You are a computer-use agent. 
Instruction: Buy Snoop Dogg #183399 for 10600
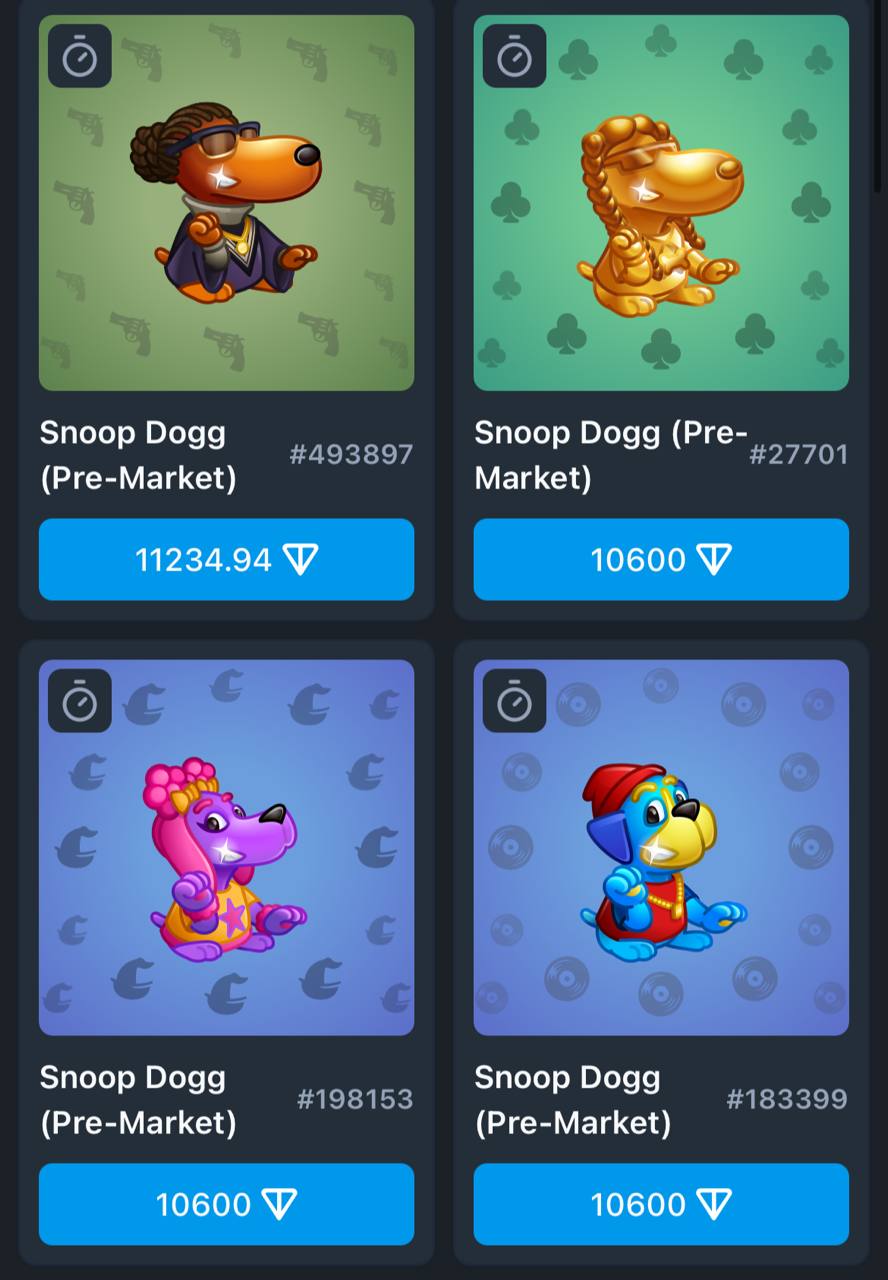pyautogui.click(x=661, y=1204)
